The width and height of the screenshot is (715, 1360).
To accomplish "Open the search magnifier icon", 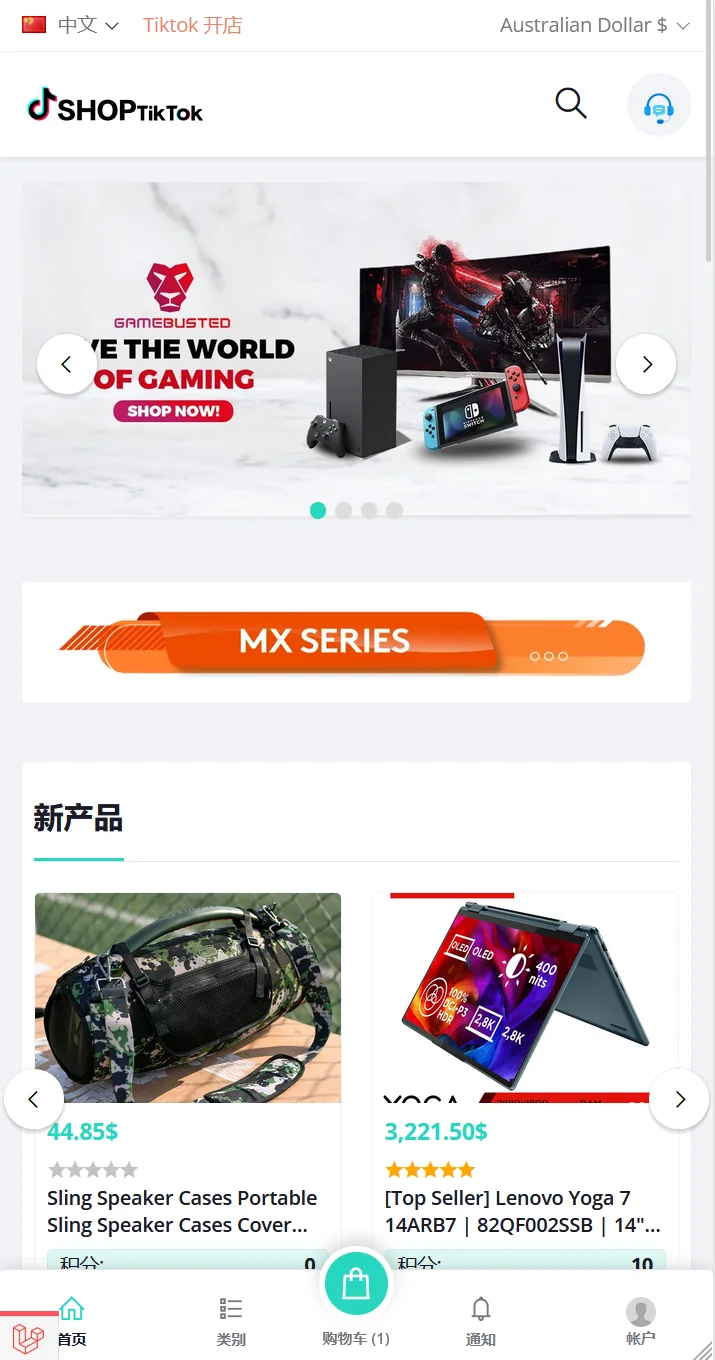I will 571,103.
